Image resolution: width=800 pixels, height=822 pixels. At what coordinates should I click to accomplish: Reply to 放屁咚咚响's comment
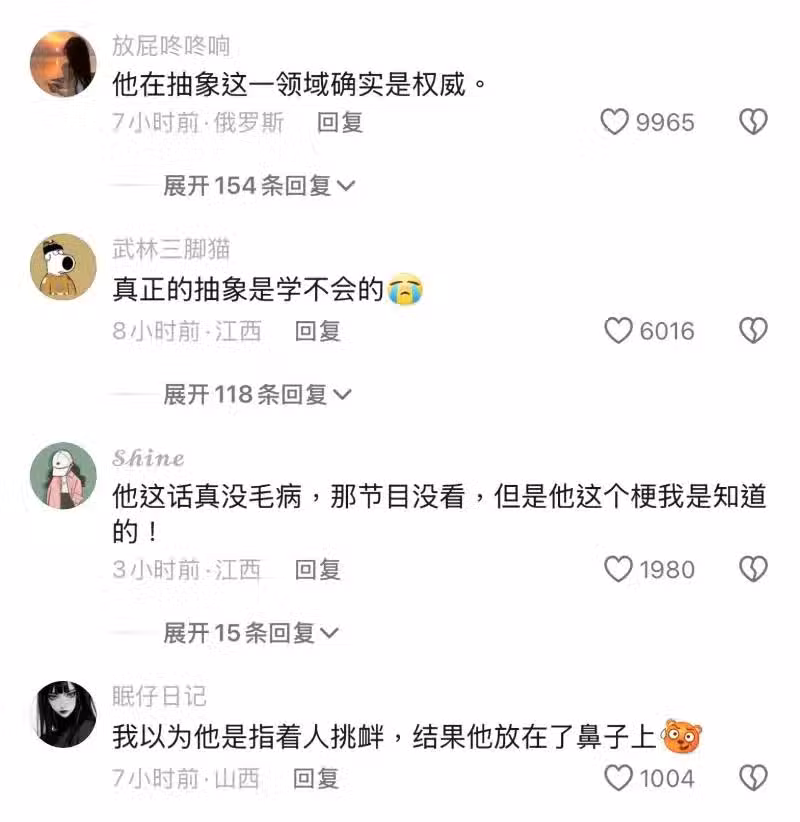[x=340, y=123]
